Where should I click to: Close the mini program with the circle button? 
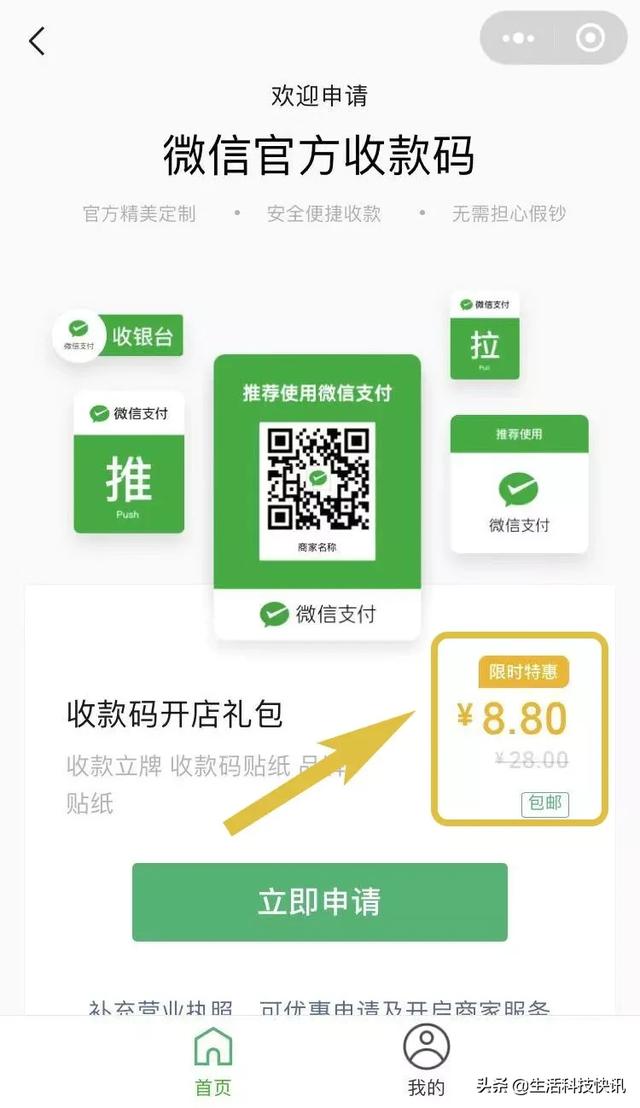coord(591,38)
